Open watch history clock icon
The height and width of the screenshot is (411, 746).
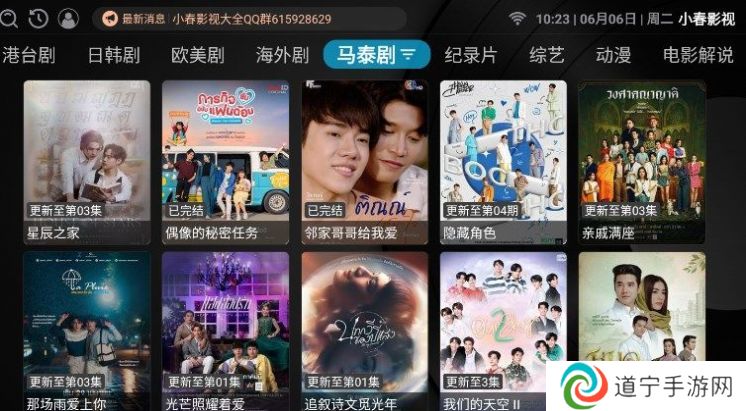(37, 18)
